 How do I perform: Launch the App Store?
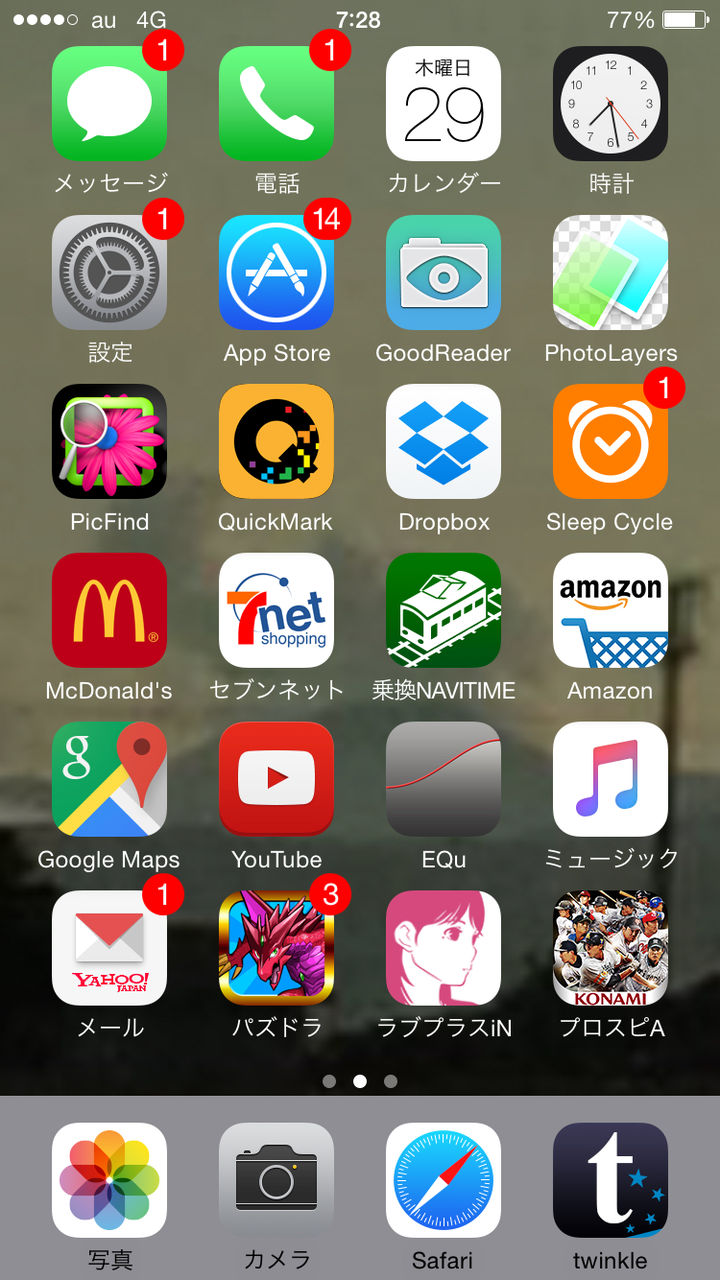[276, 272]
